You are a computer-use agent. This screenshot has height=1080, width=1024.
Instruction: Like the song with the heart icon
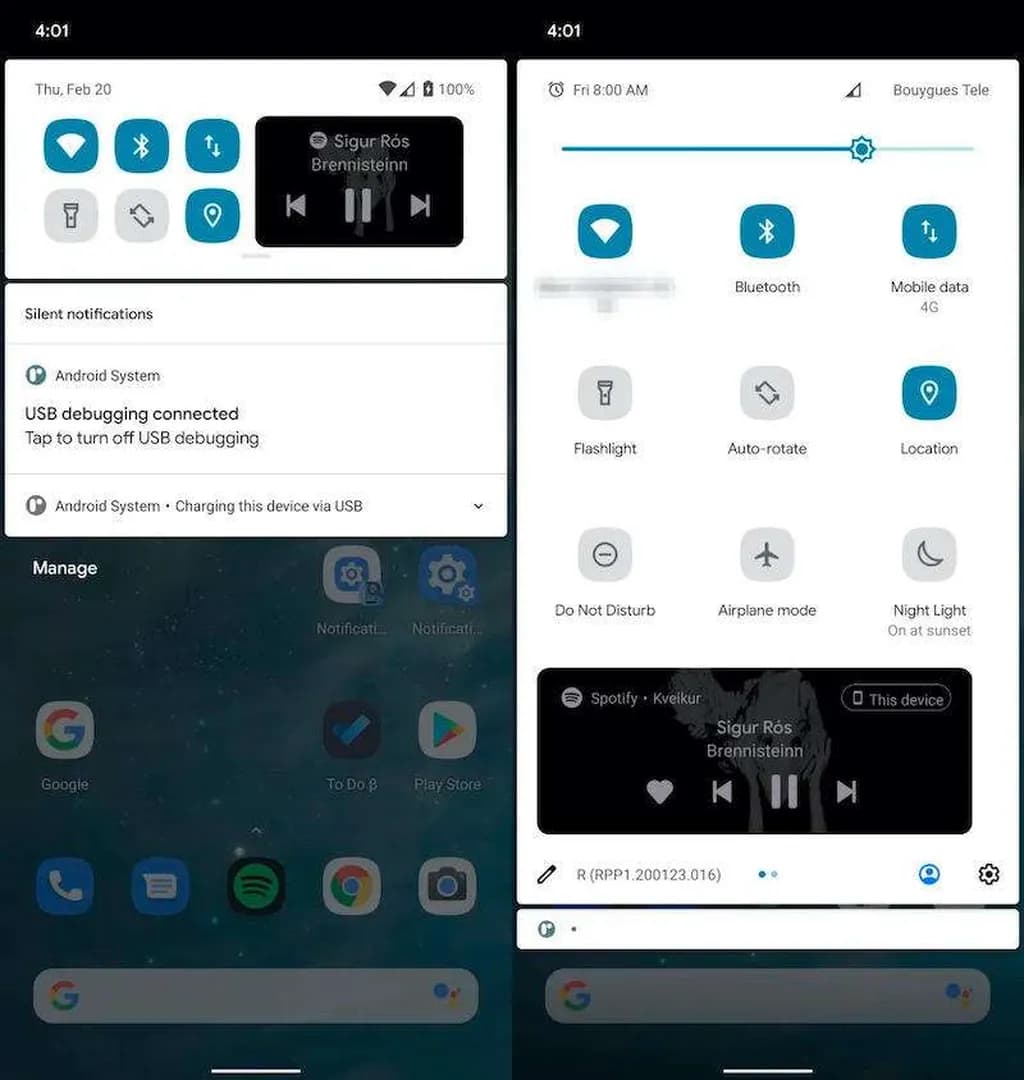(659, 792)
